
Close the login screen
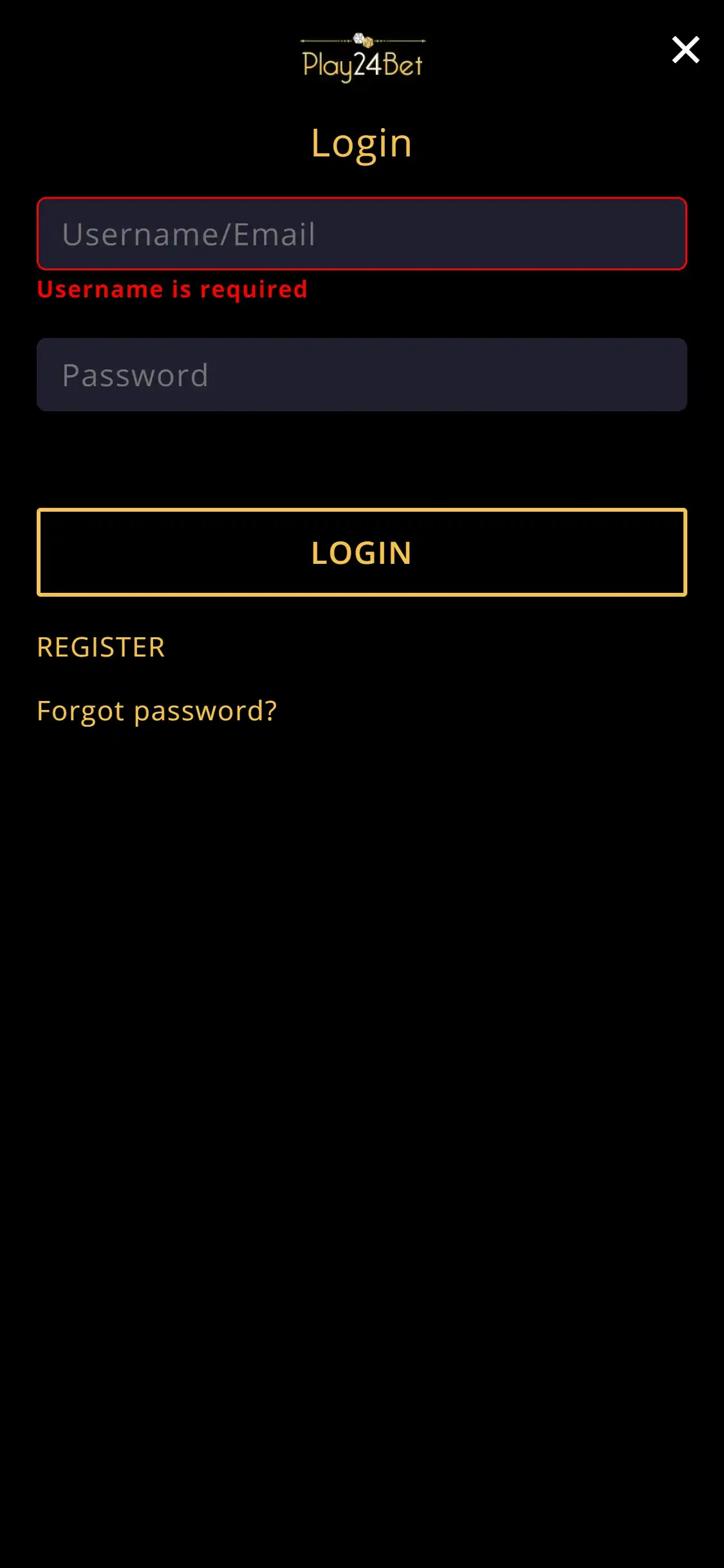pyautogui.click(x=685, y=50)
